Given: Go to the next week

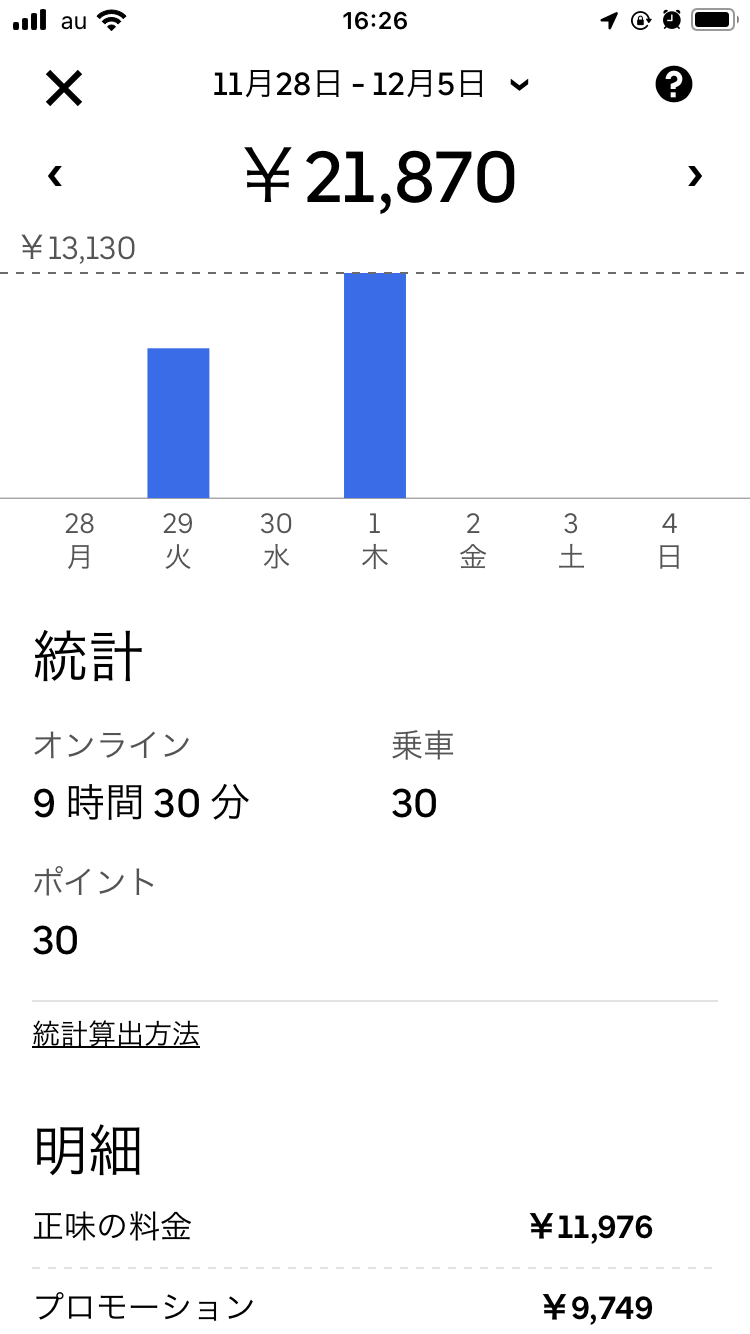Looking at the screenshot, I should (695, 176).
